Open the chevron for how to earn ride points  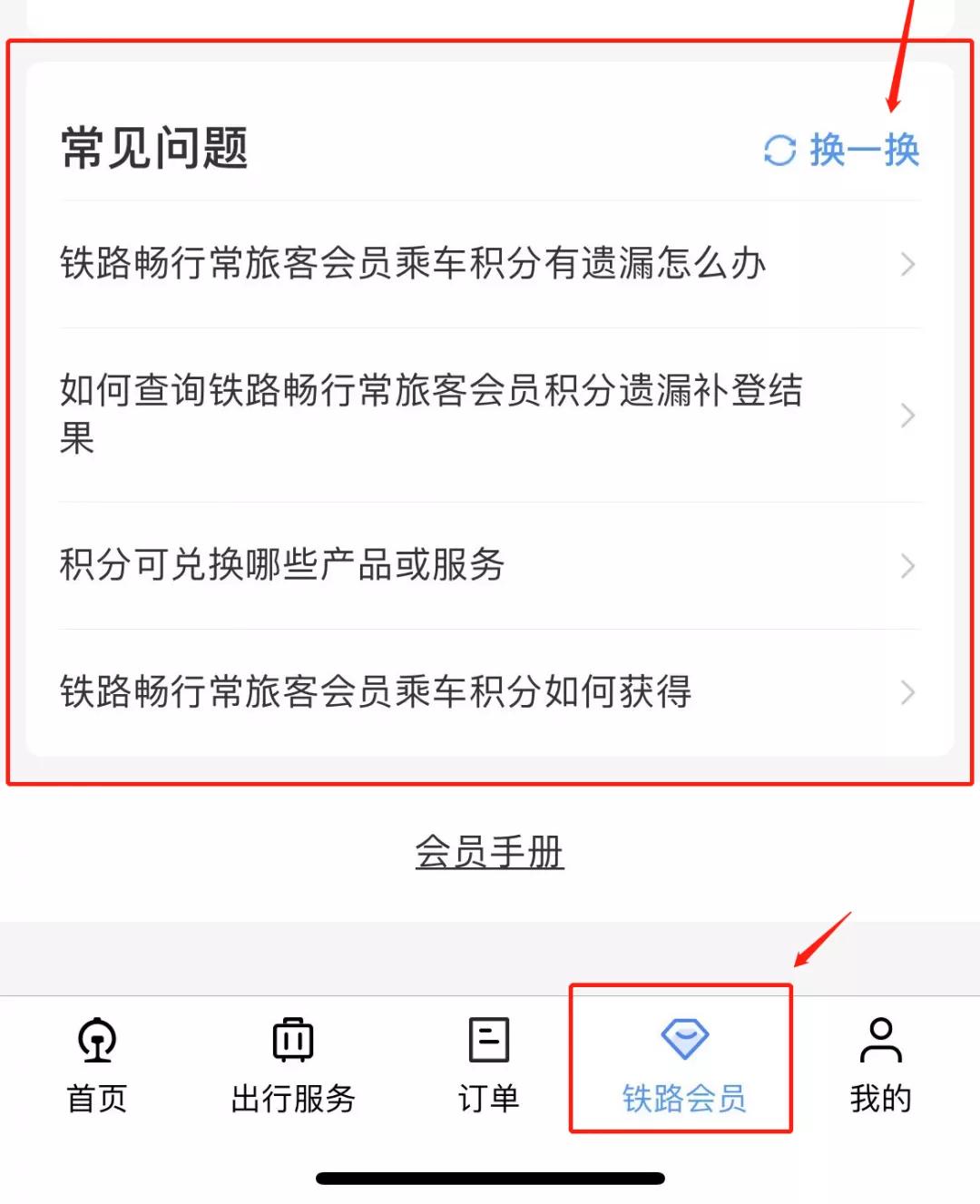click(x=907, y=693)
